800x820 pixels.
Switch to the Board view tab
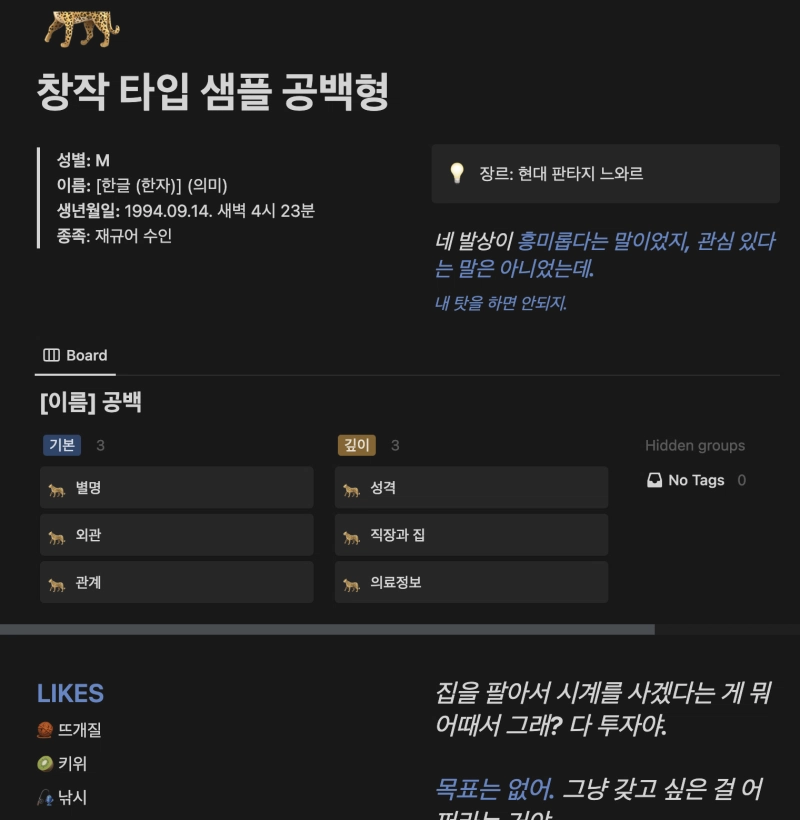(x=75, y=356)
